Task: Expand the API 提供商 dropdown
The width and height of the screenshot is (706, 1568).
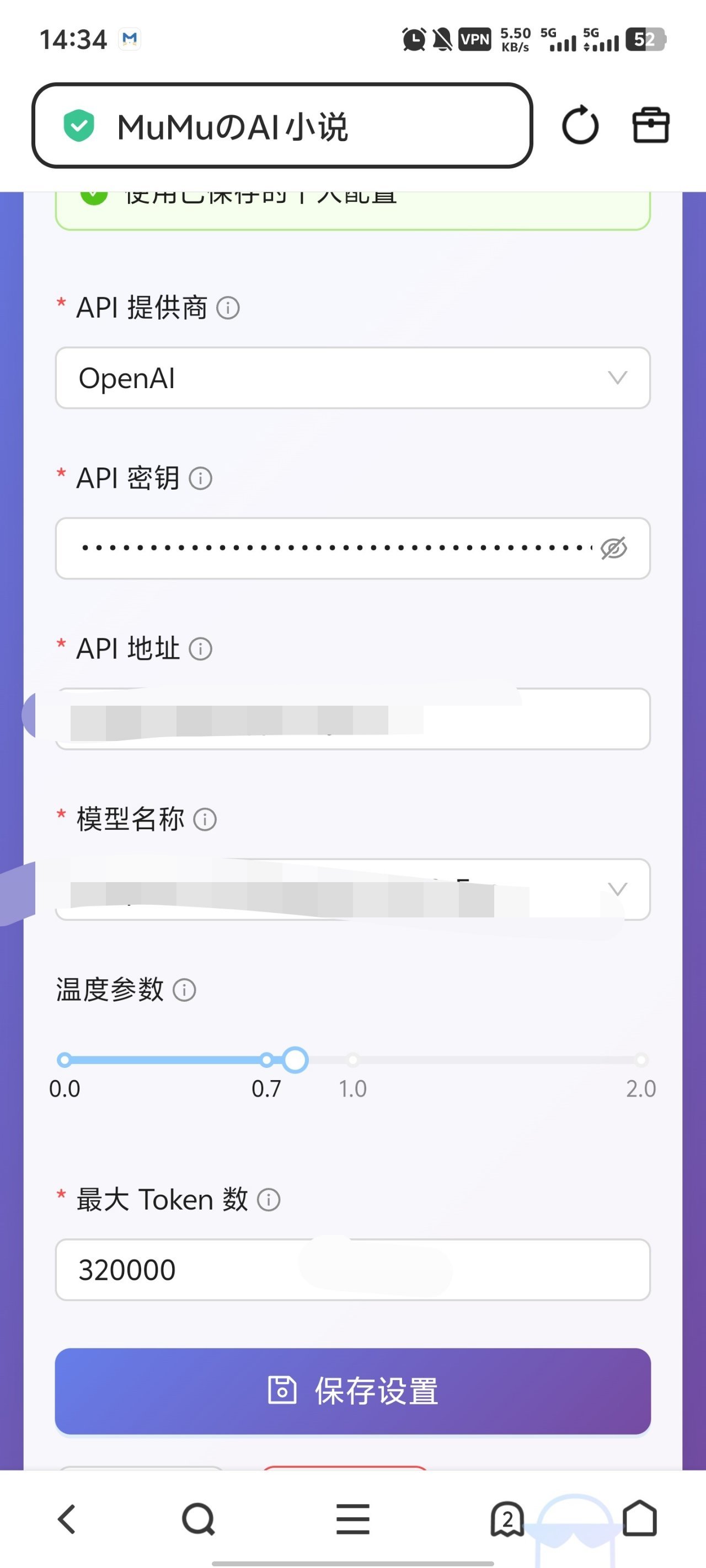Action: tap(352, 378)
